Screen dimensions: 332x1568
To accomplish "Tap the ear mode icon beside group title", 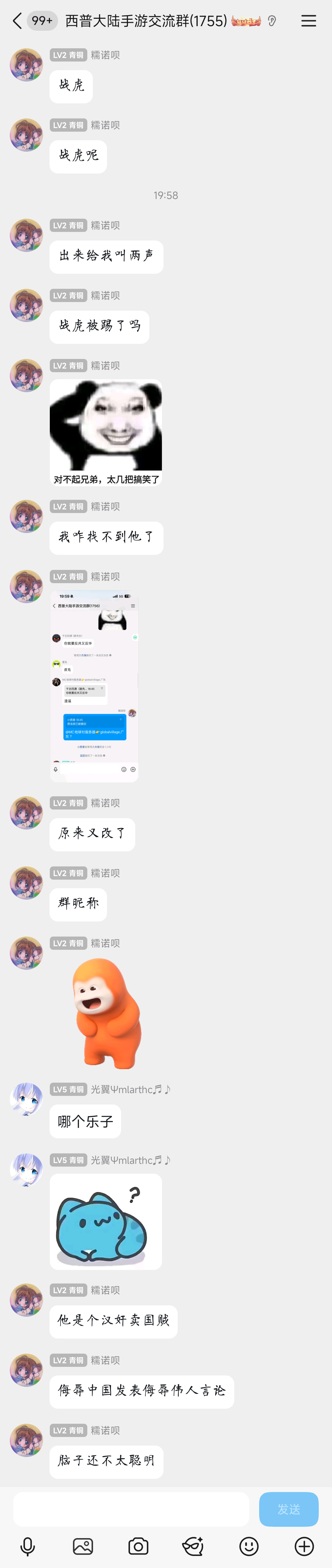I will [272, 21].
